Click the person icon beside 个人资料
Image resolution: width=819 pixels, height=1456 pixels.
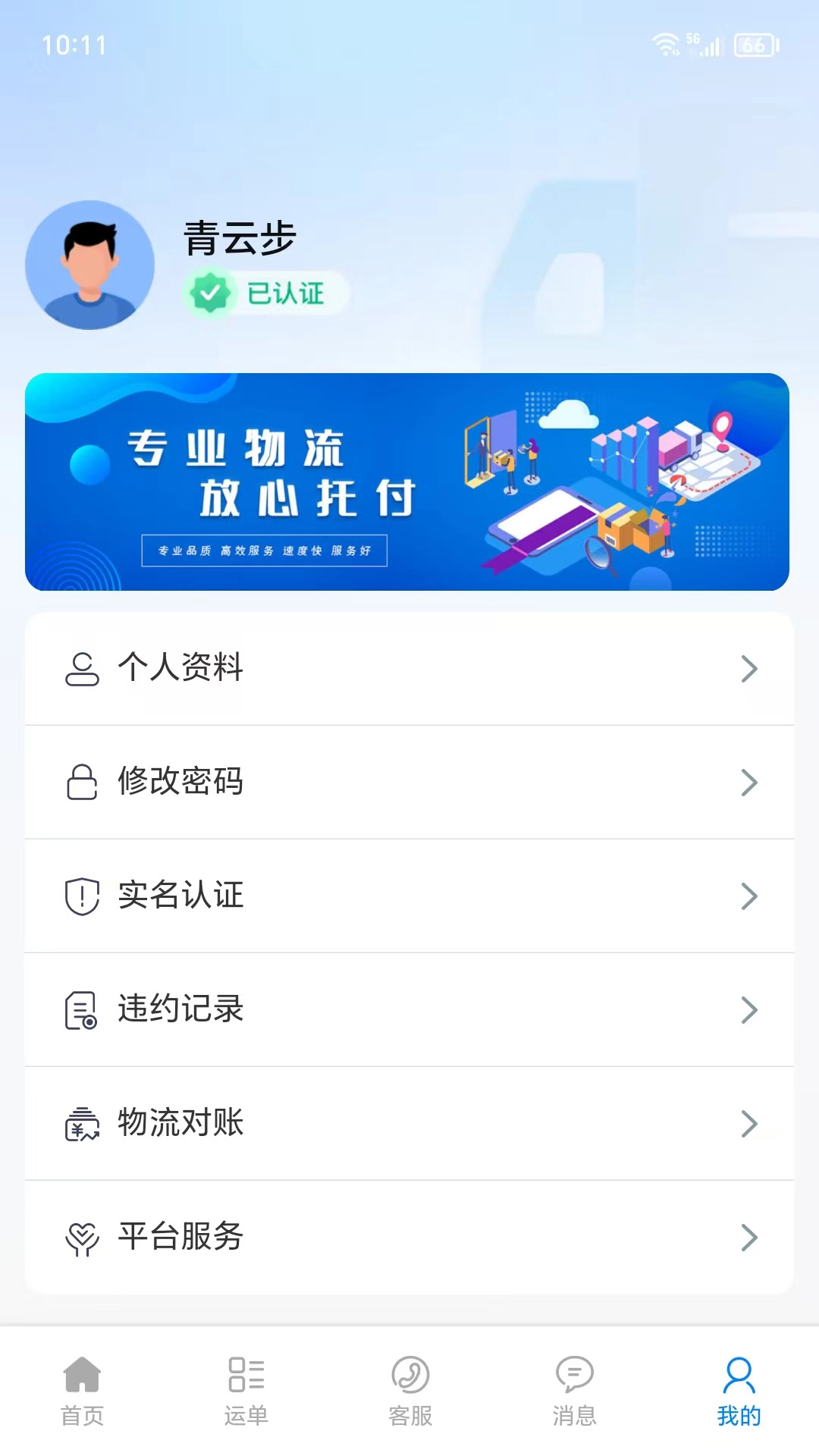click(x=82, y=668)
